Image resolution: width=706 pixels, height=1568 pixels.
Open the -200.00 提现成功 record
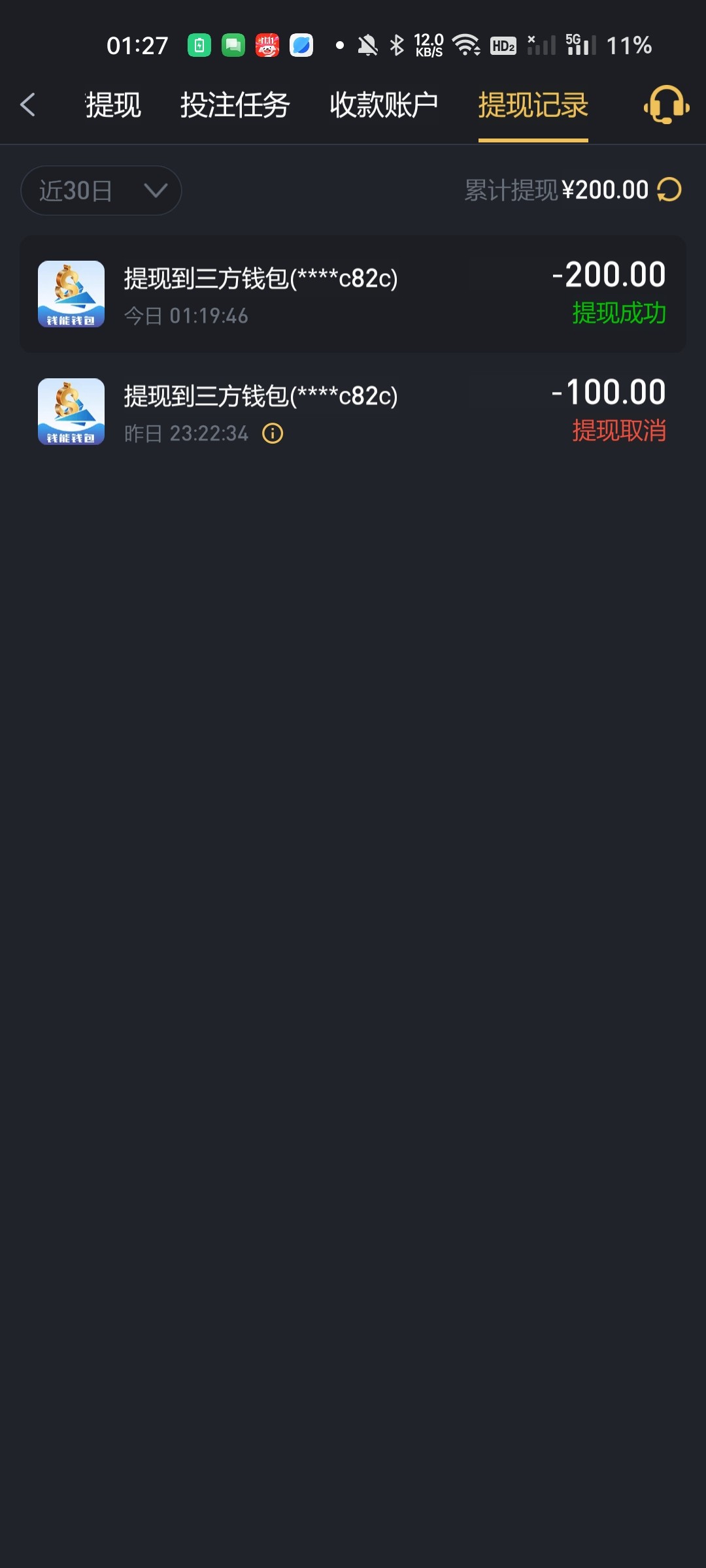pos(353,294)
